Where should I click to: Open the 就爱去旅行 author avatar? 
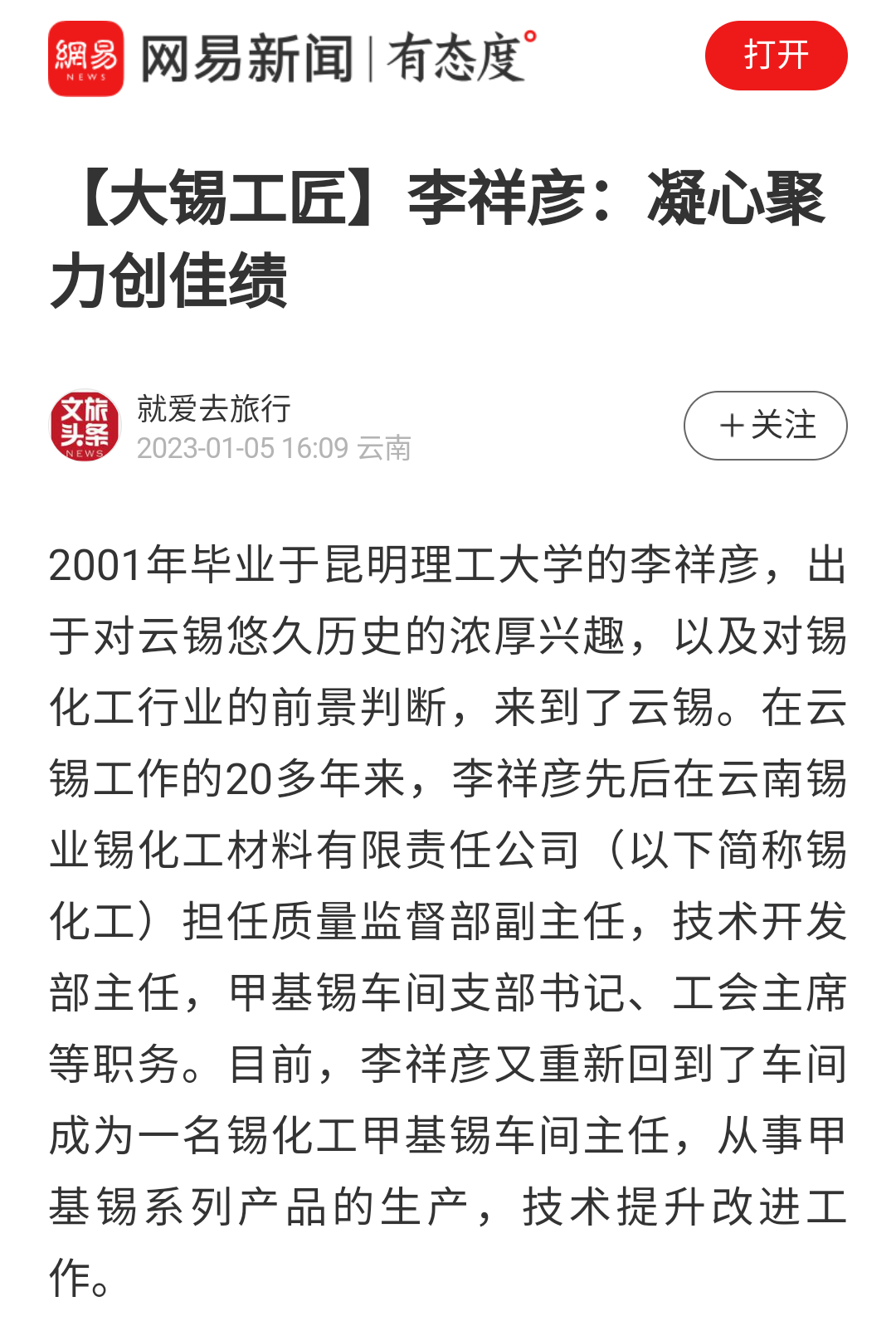85,426
